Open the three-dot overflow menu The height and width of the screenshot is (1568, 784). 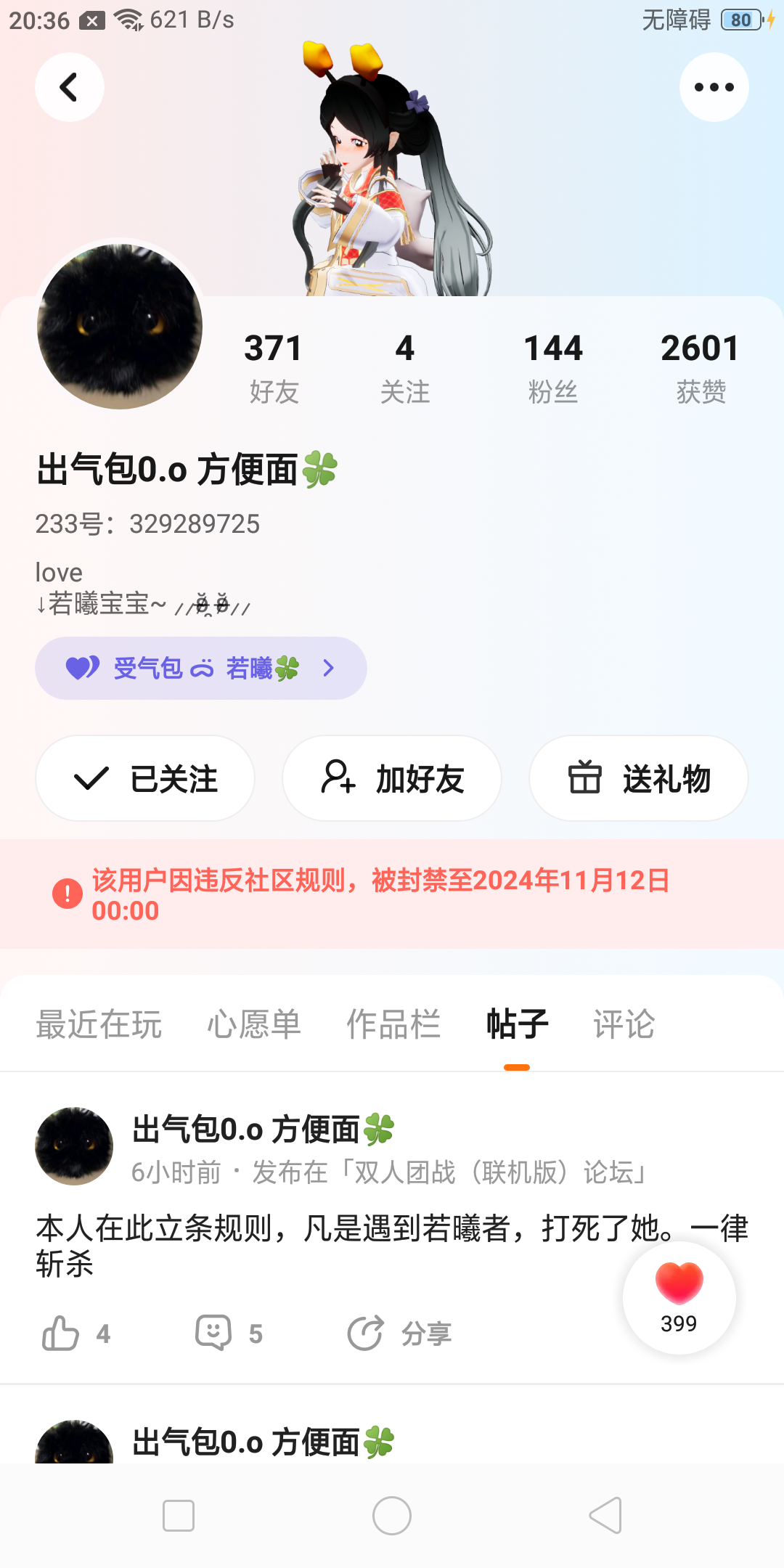[714, 87]
